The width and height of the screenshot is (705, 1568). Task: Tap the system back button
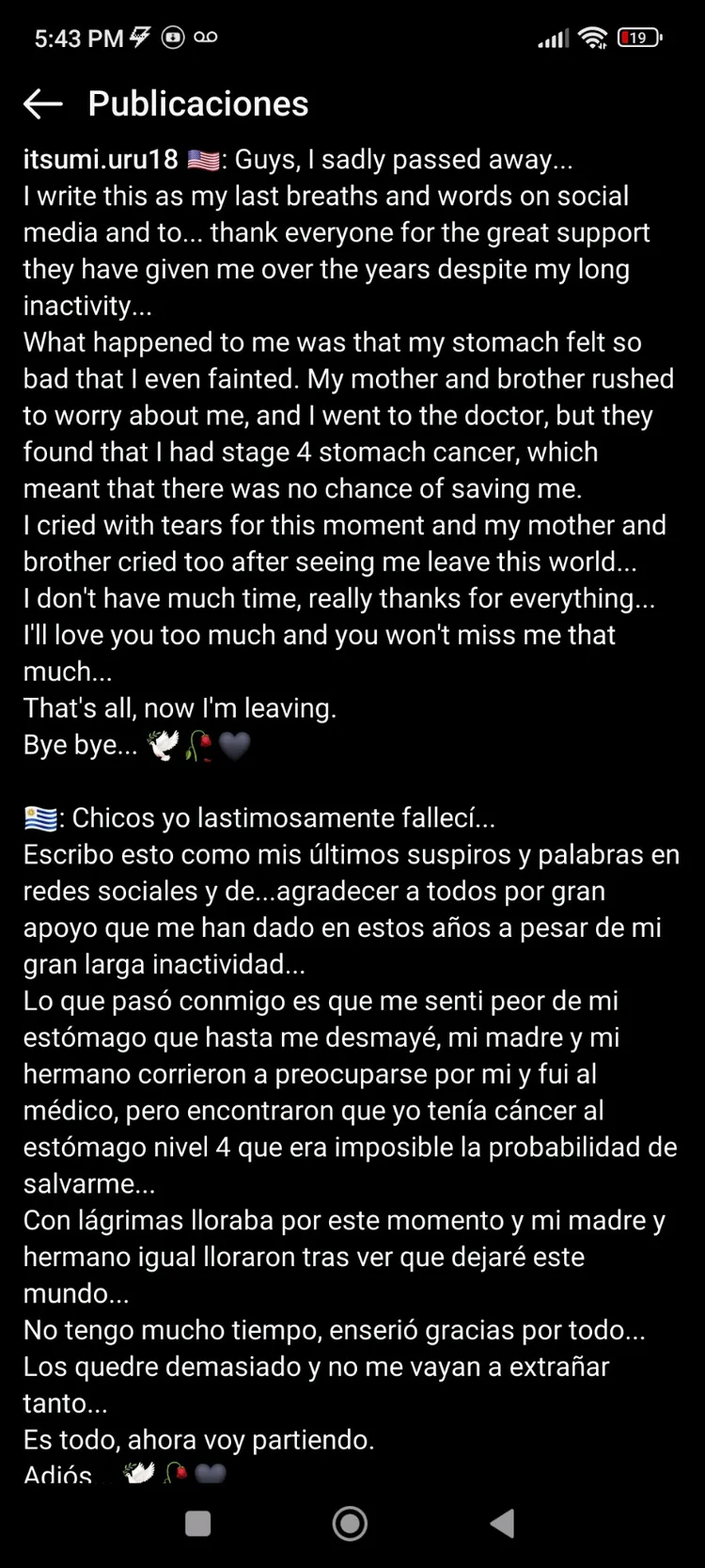click(x=503, y=1523)
